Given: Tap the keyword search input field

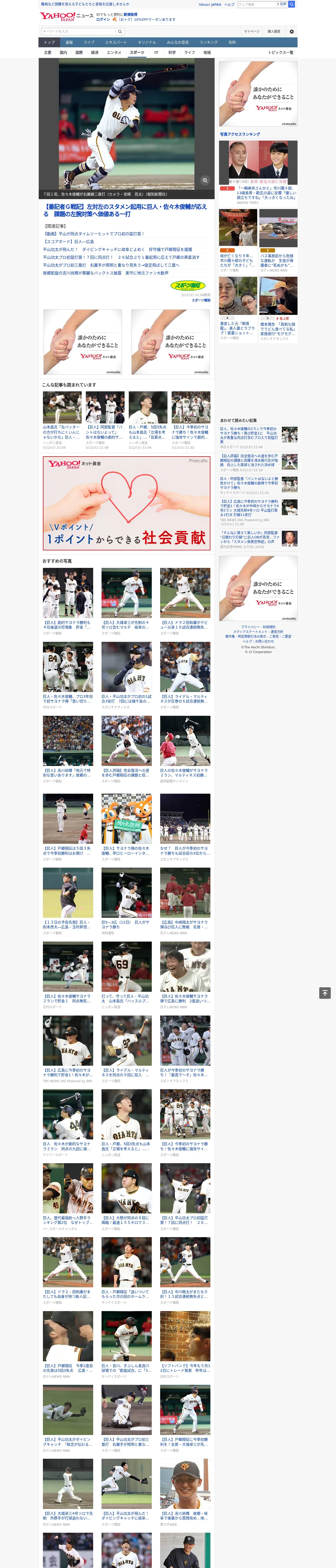Looking at the screenshot, I should (x=78, y=31).
